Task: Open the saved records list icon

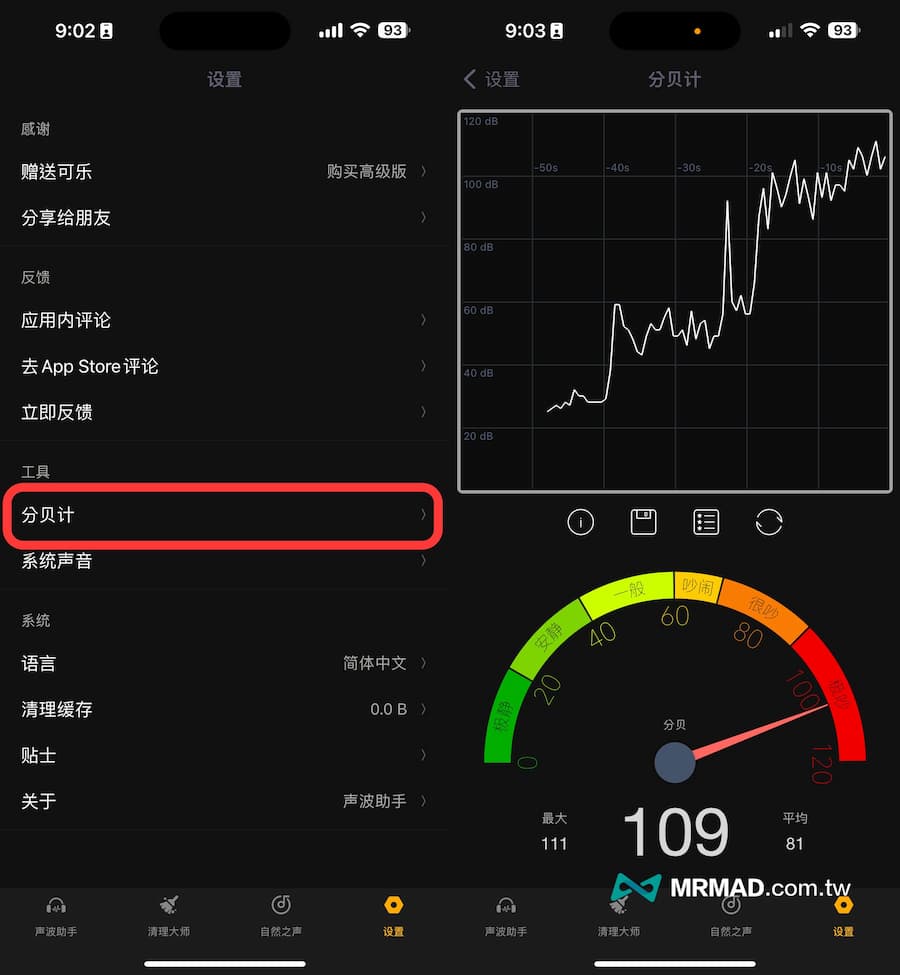Action: point(706,522)
